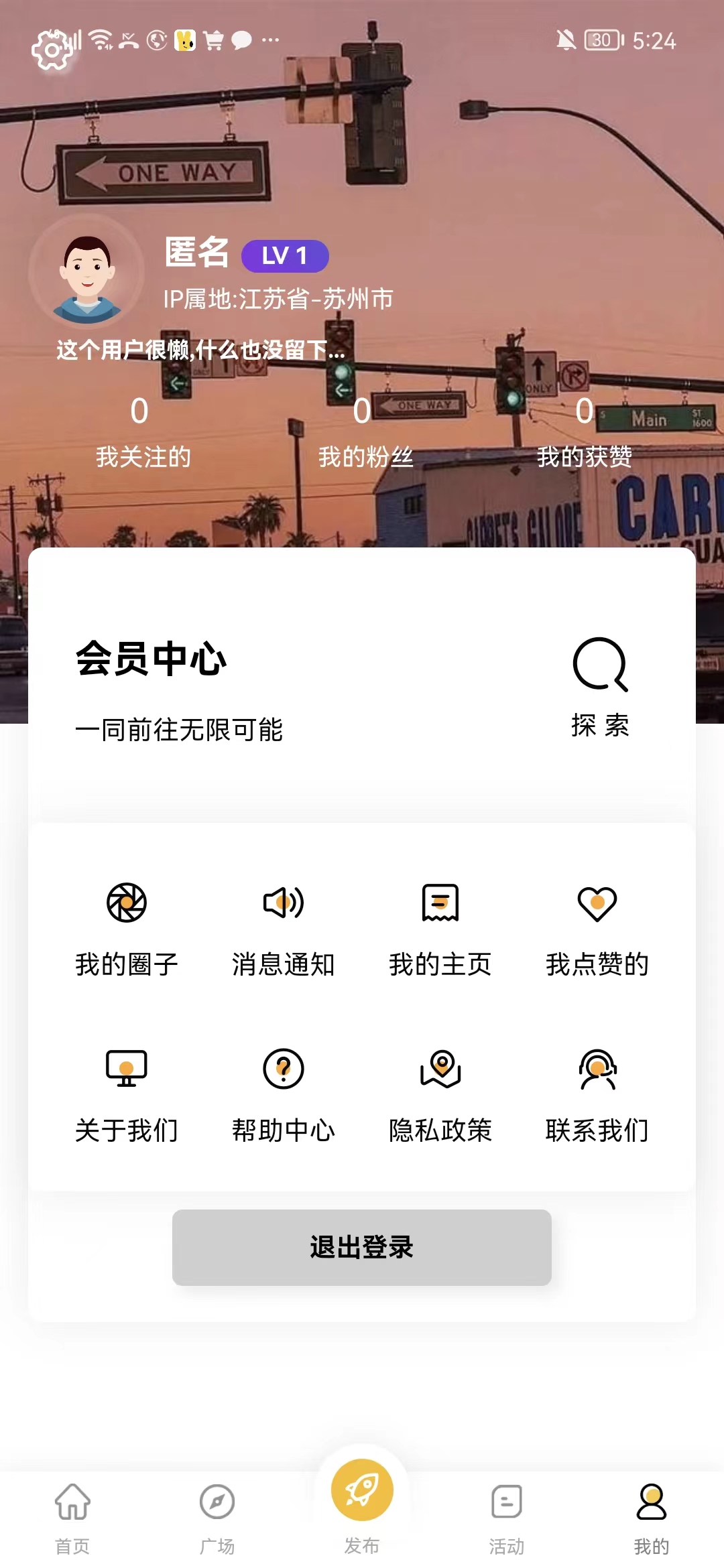The image size is (724, 1568).
Task: Tap the purple LV 1 badge
Action: point(284,257)
